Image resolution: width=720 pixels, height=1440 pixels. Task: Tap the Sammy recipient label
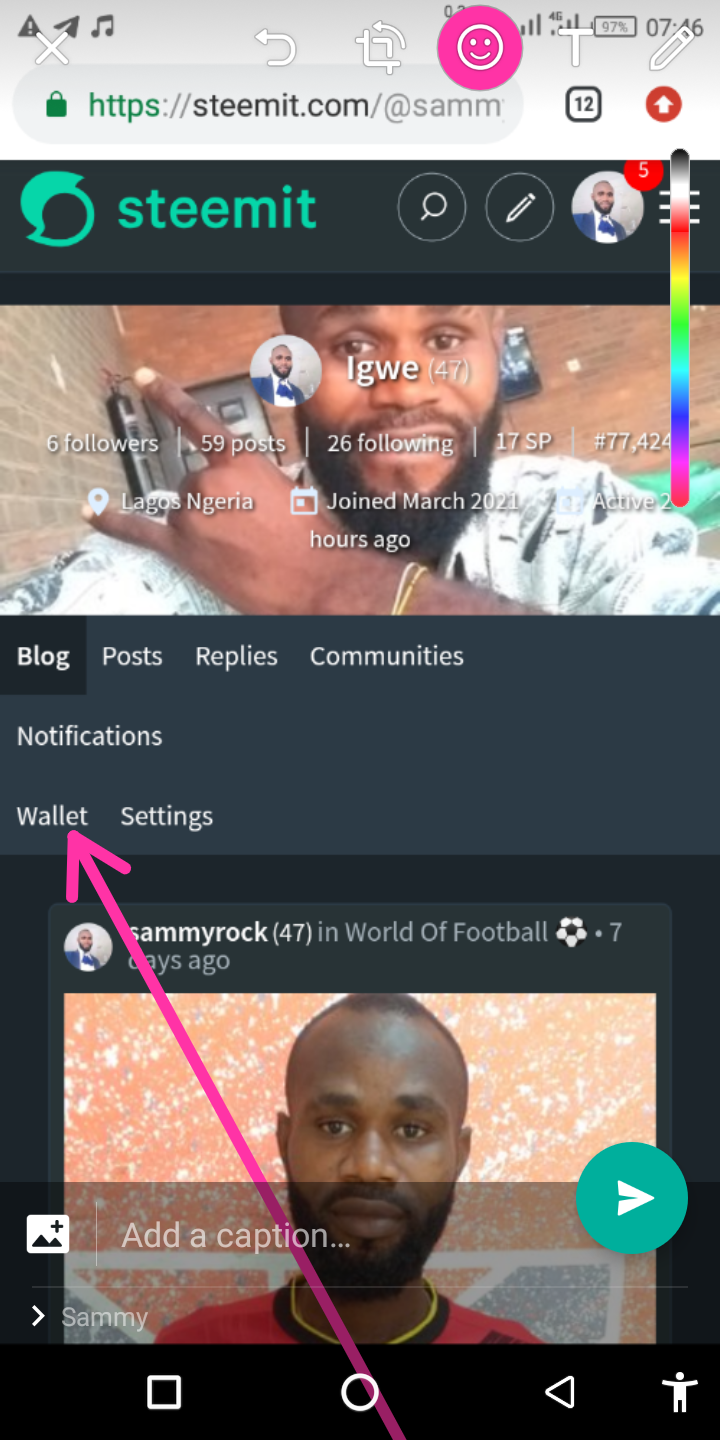(x=104, y=1317)
